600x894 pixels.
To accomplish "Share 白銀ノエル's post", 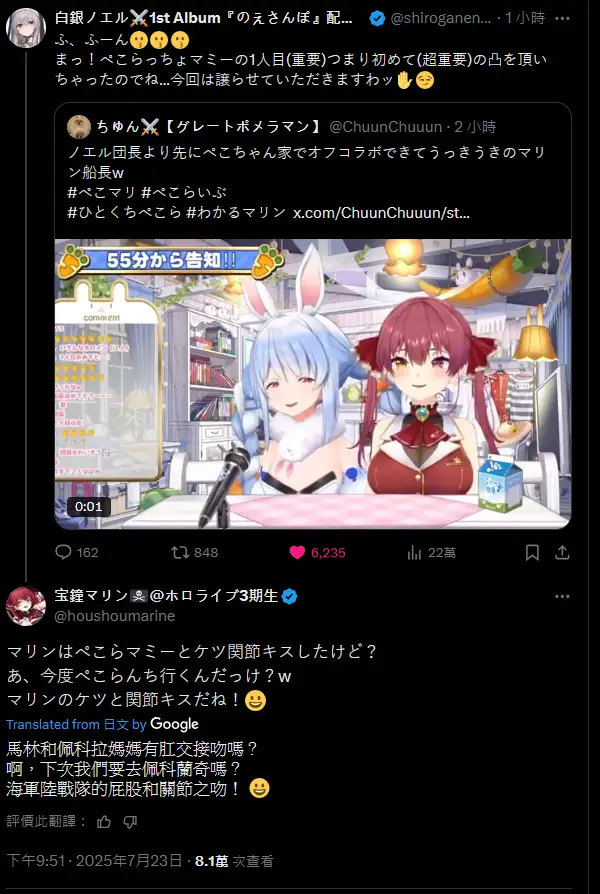I will 564,552.
